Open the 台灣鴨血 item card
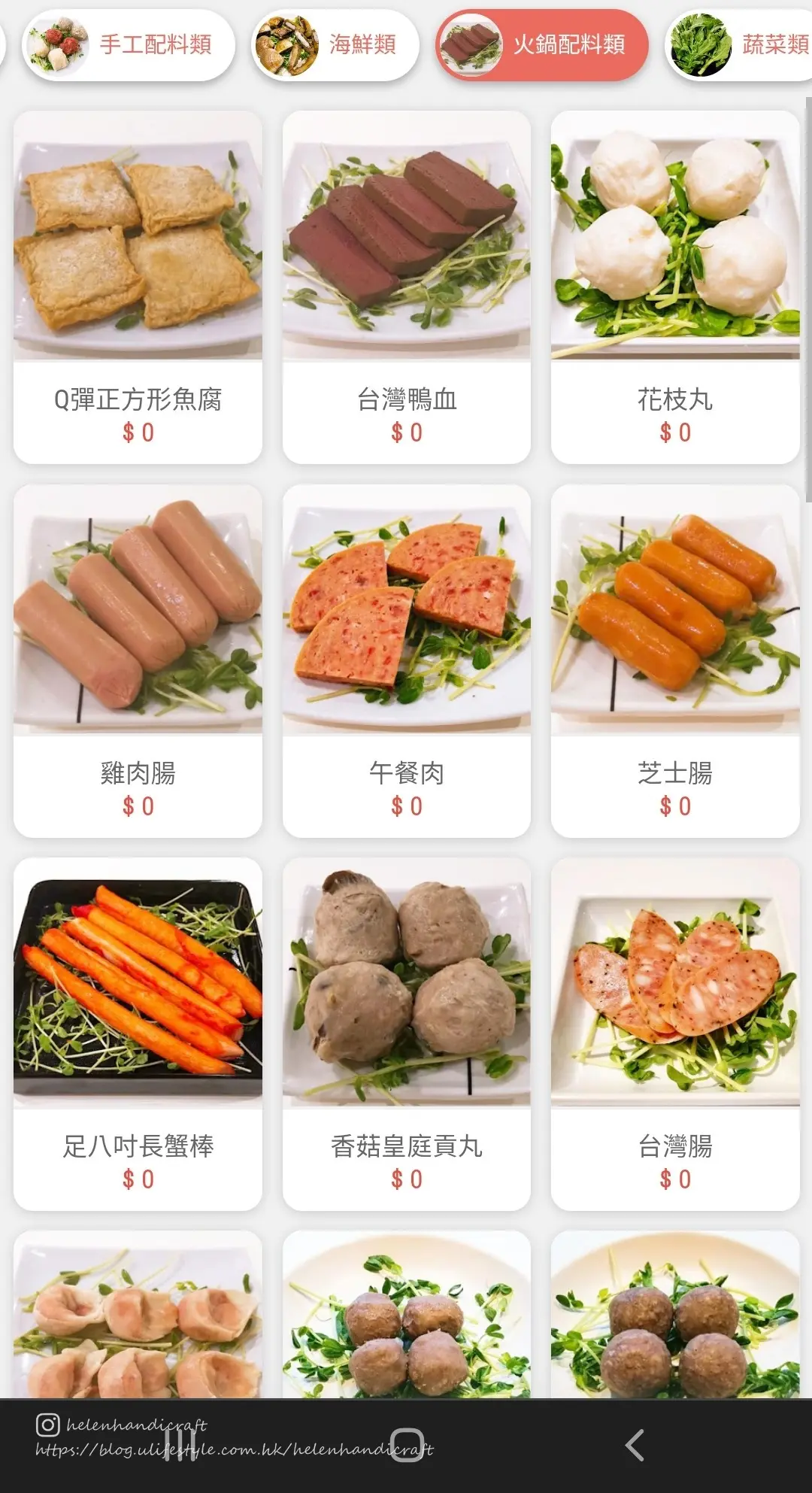This screenshot has height=1493, width=812. coord(407,287)
